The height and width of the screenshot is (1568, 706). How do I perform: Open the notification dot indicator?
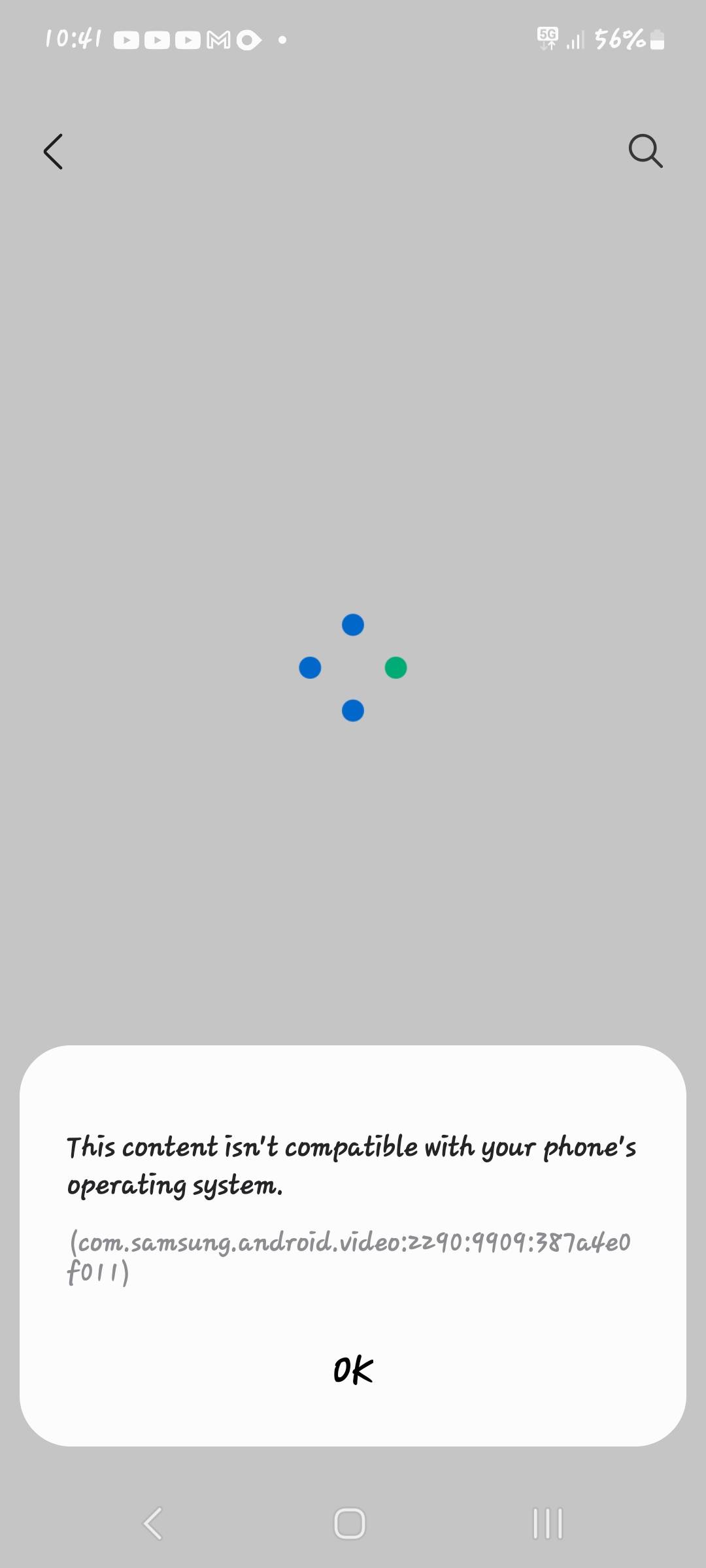[282, 41]
